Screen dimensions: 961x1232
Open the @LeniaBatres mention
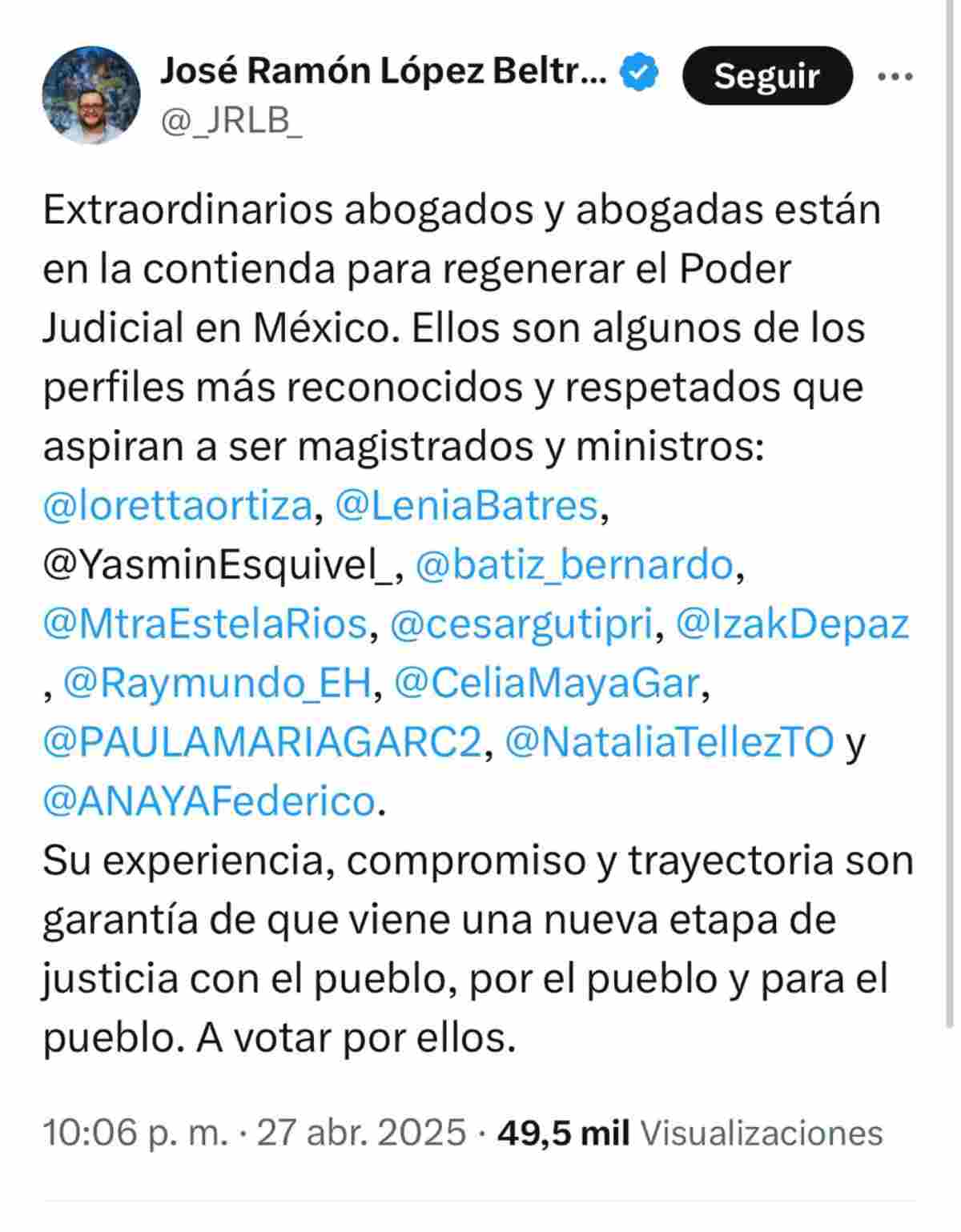tap(467, 506)
